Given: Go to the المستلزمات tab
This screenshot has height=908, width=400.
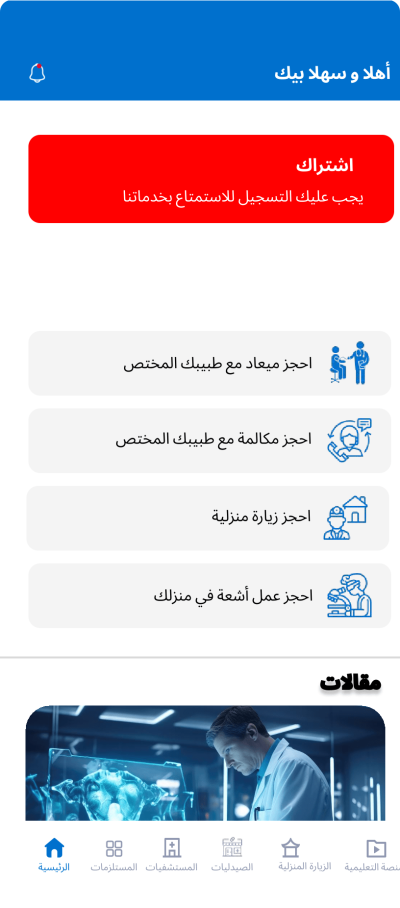Looking at the screenshot, I should tap(114, 855).
